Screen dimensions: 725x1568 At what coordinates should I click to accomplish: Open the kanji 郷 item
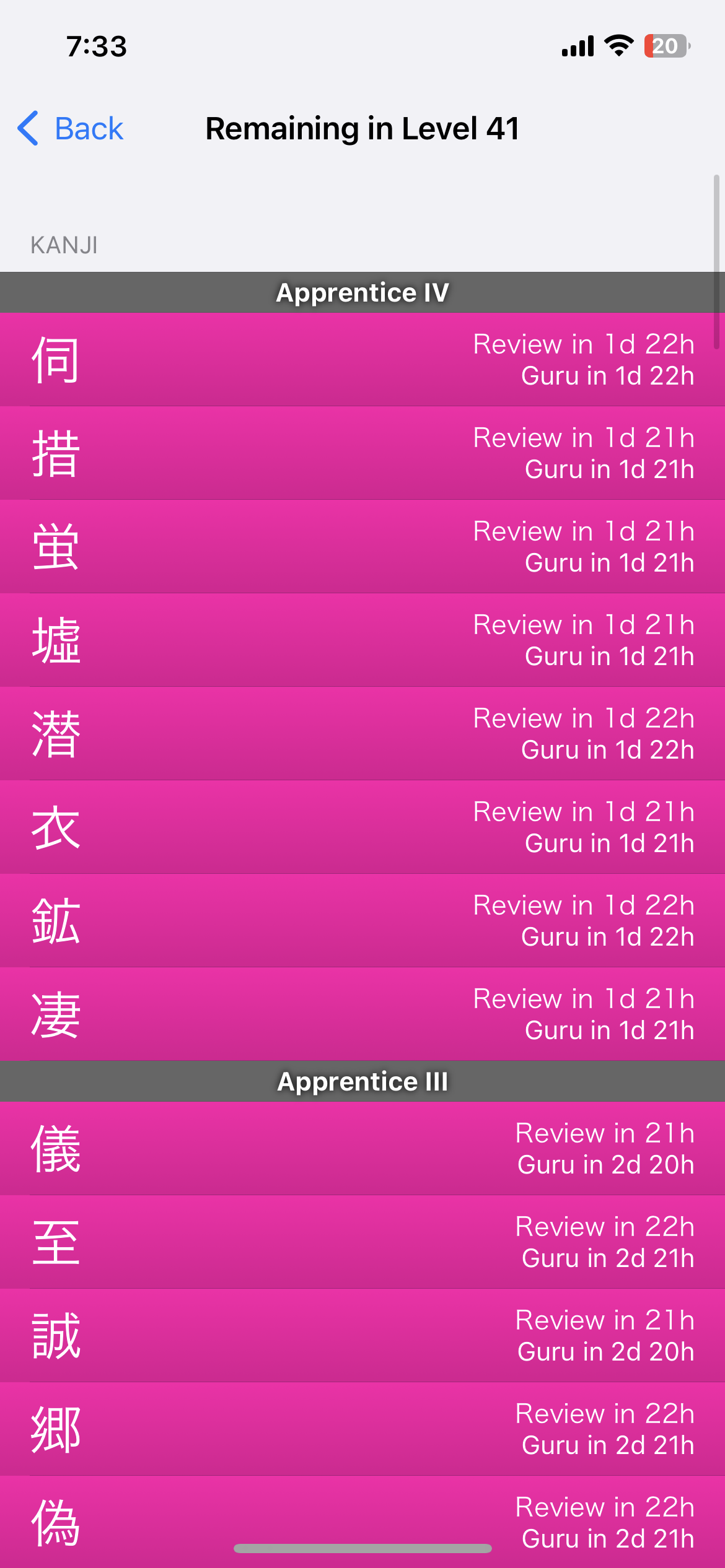[x=362, y=1429]
